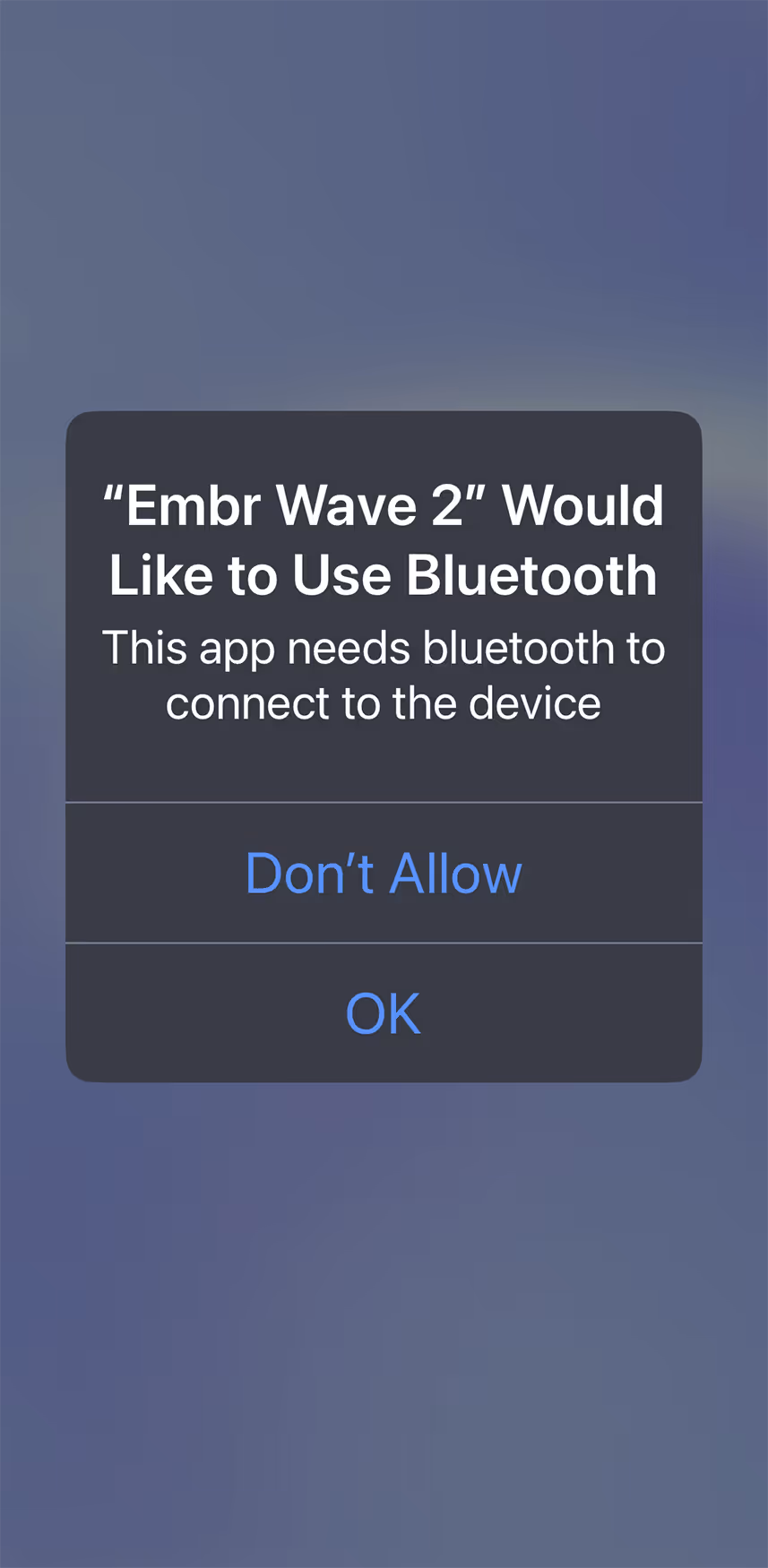Tap the area below the dialog
Viewport: 768px width, 1568px height.
tap(383, 1299)
